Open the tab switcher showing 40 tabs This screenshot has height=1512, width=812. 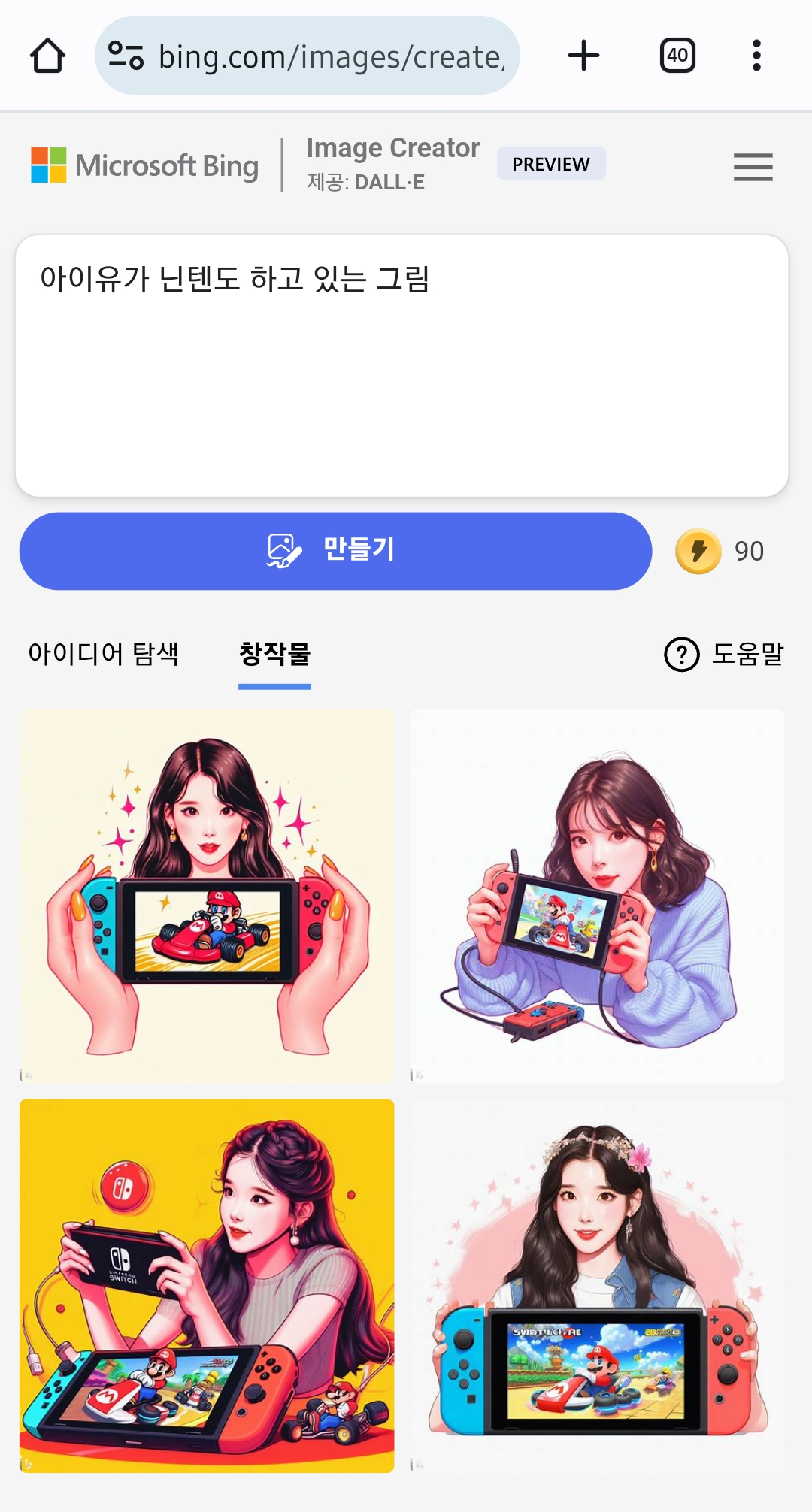click(677, 56)
